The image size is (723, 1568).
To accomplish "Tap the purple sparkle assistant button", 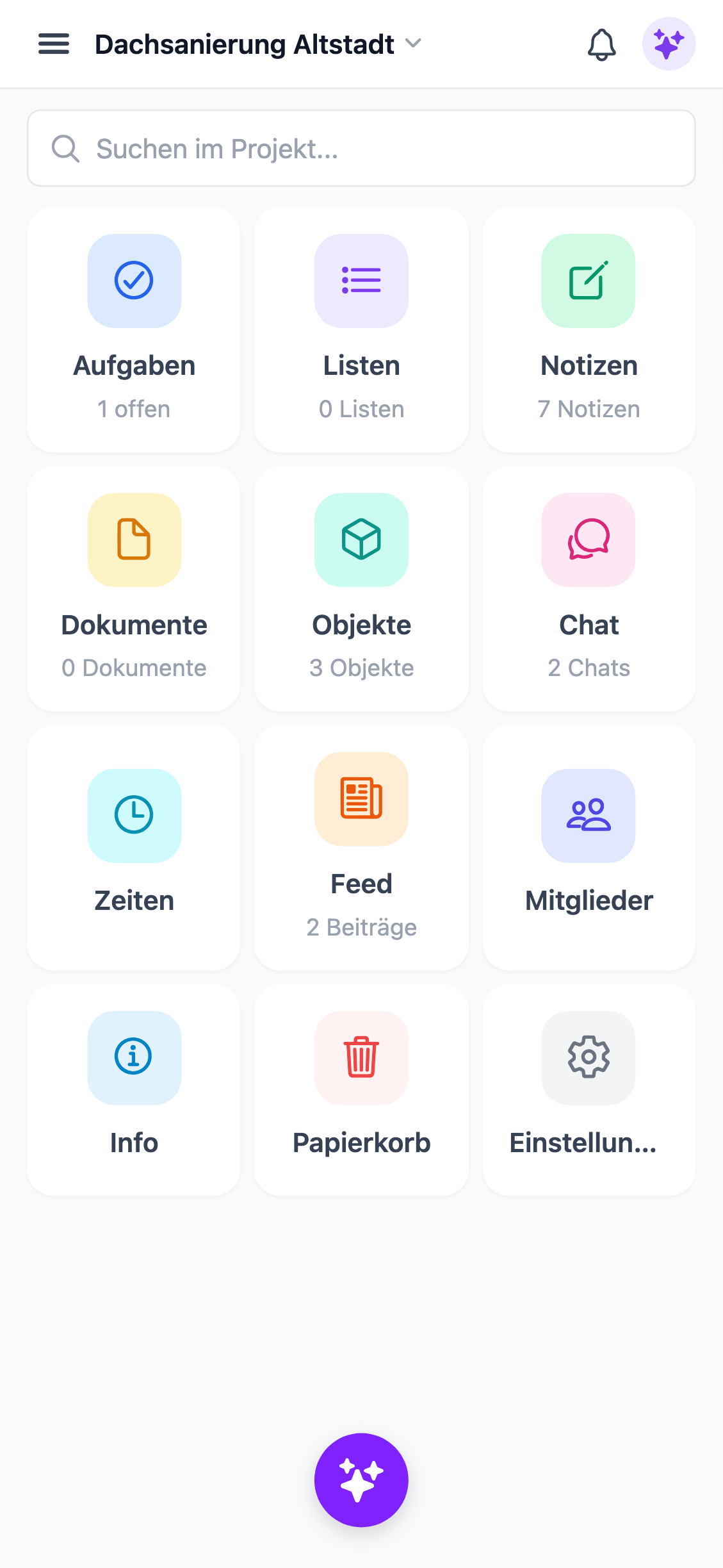I will [x=361, y=1479].
